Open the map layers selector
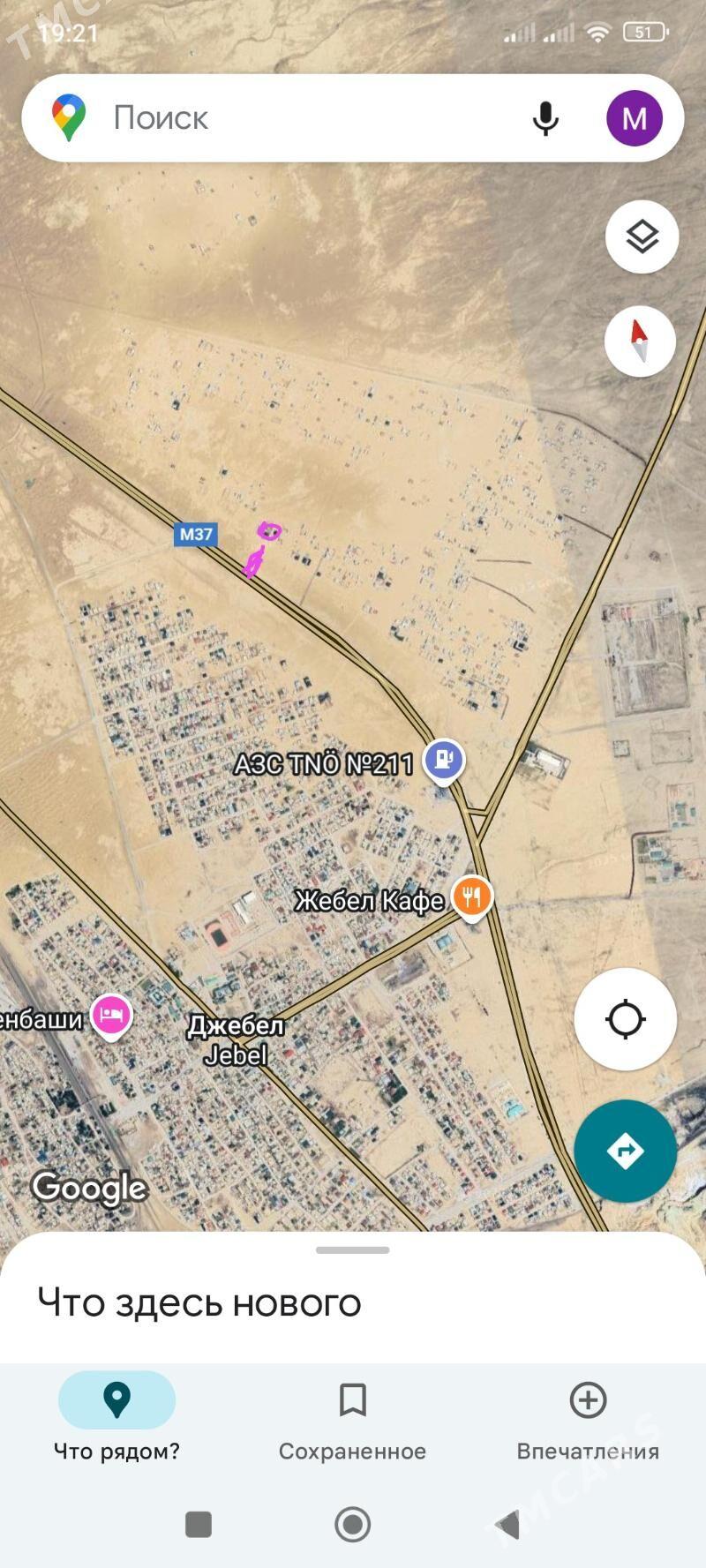 [x=642, y=236]
